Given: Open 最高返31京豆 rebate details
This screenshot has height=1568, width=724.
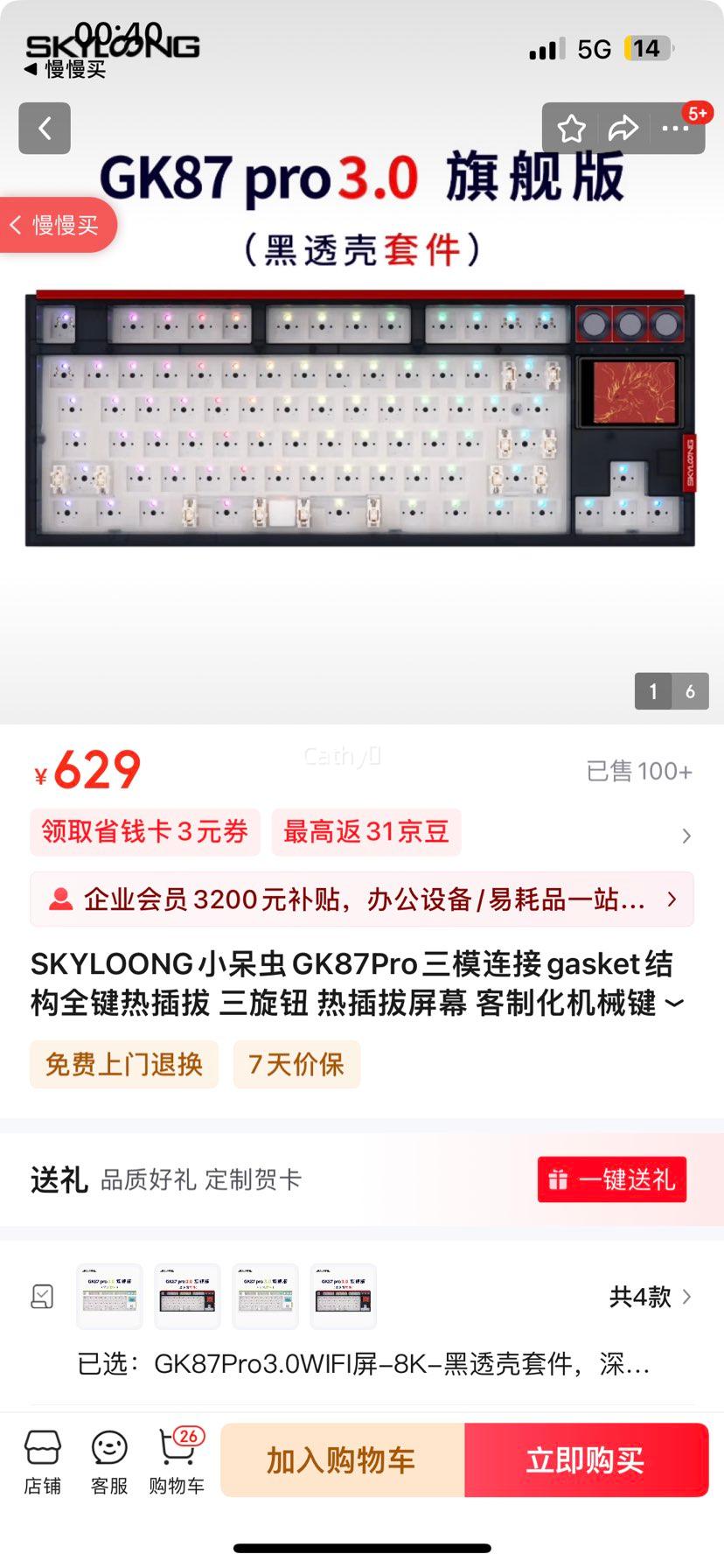Looking at the screenshot, I should pos(365,832).
